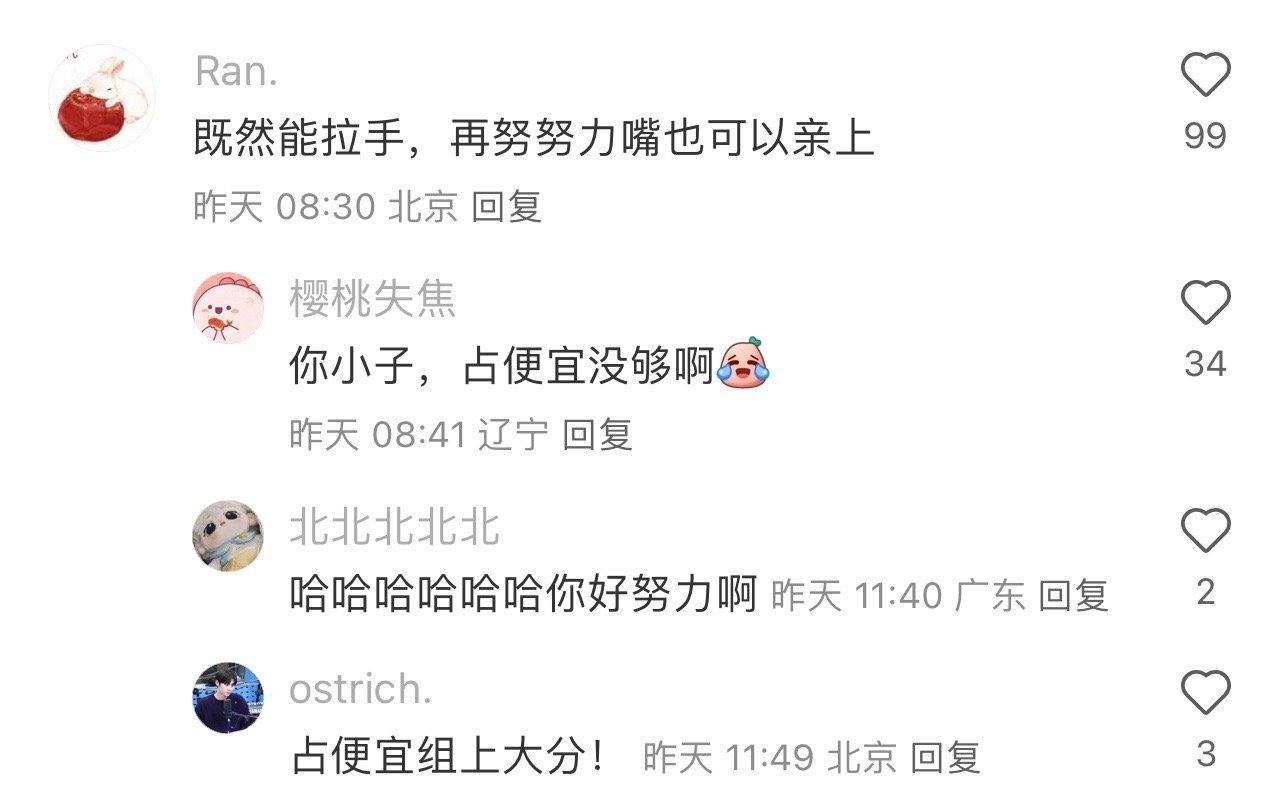
Task: Open the username 樱桃失焦
Action: pyautogui.click(x=372, y=299)
